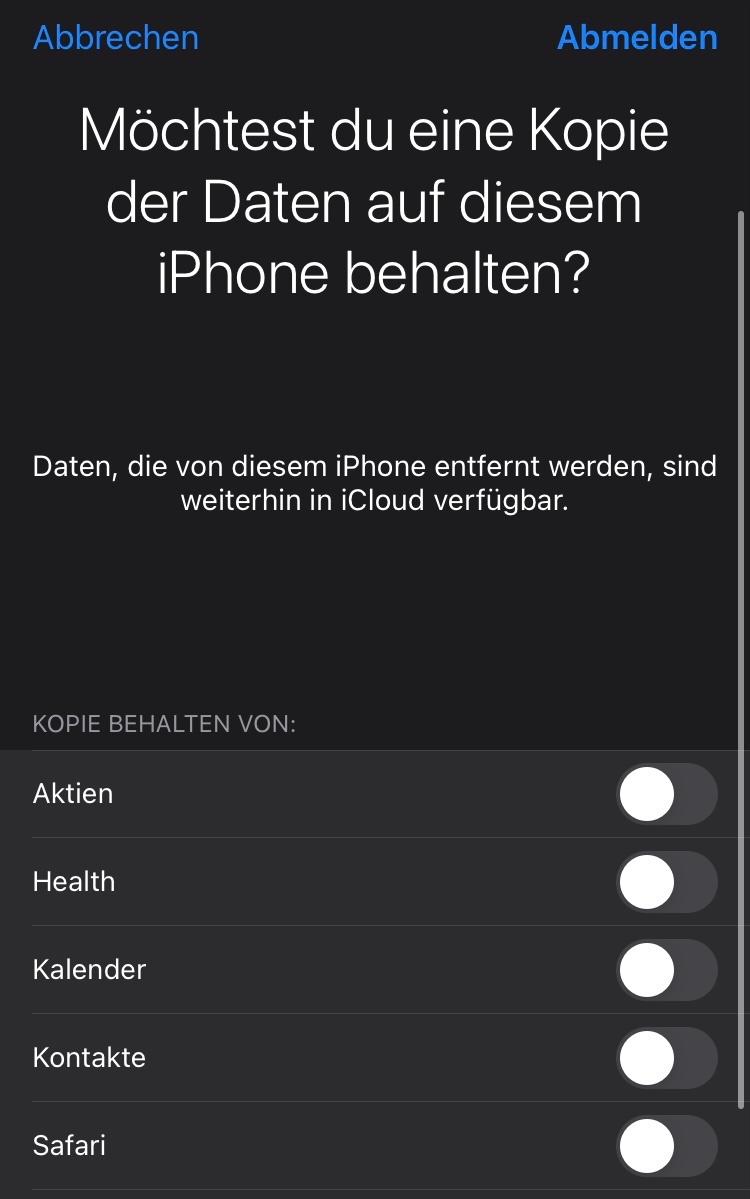
Task: Tap Abbrechen to cancel sign-out
Action: click(115, 37)
